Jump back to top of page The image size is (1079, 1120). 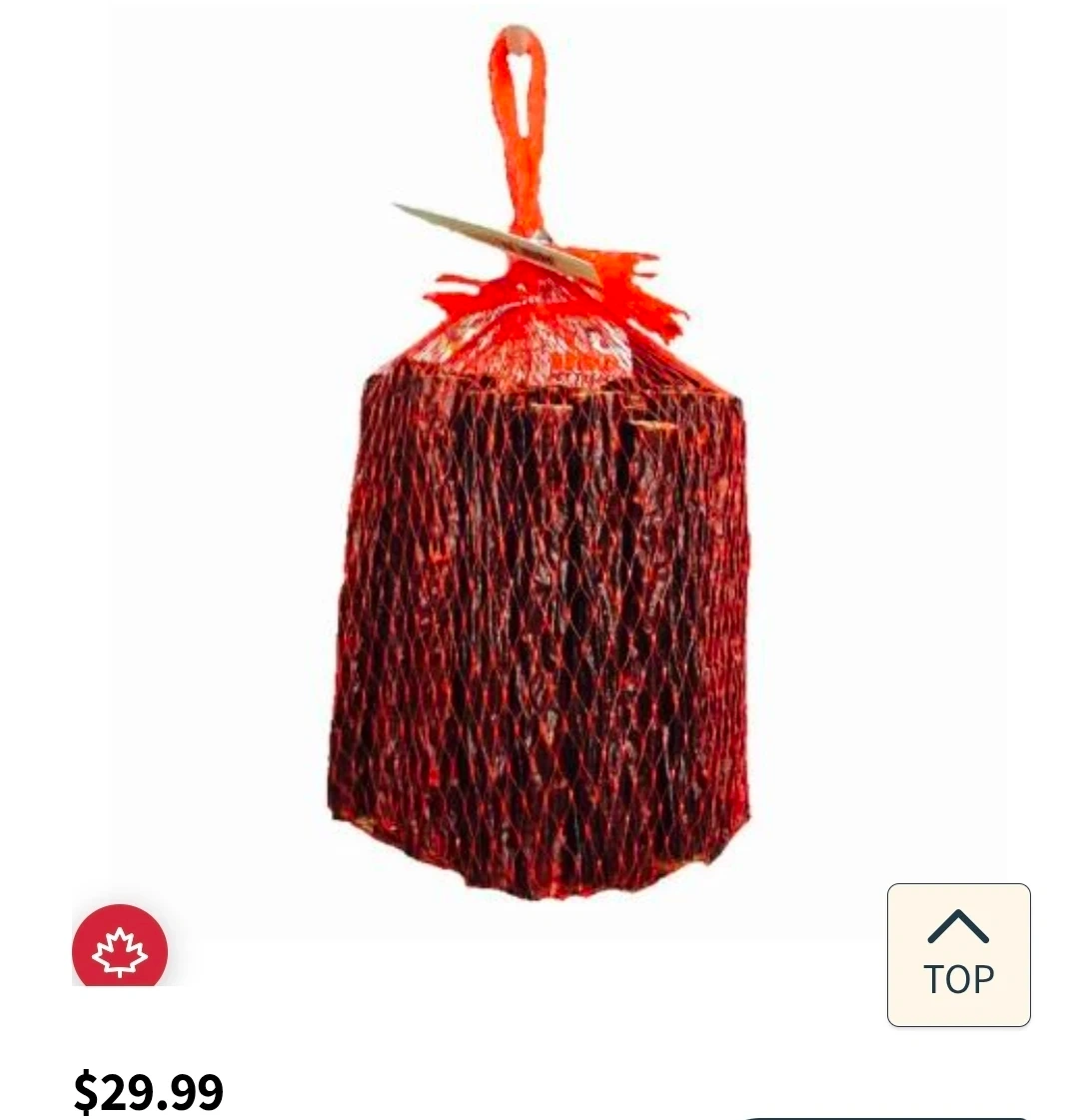tap(958, 955)
